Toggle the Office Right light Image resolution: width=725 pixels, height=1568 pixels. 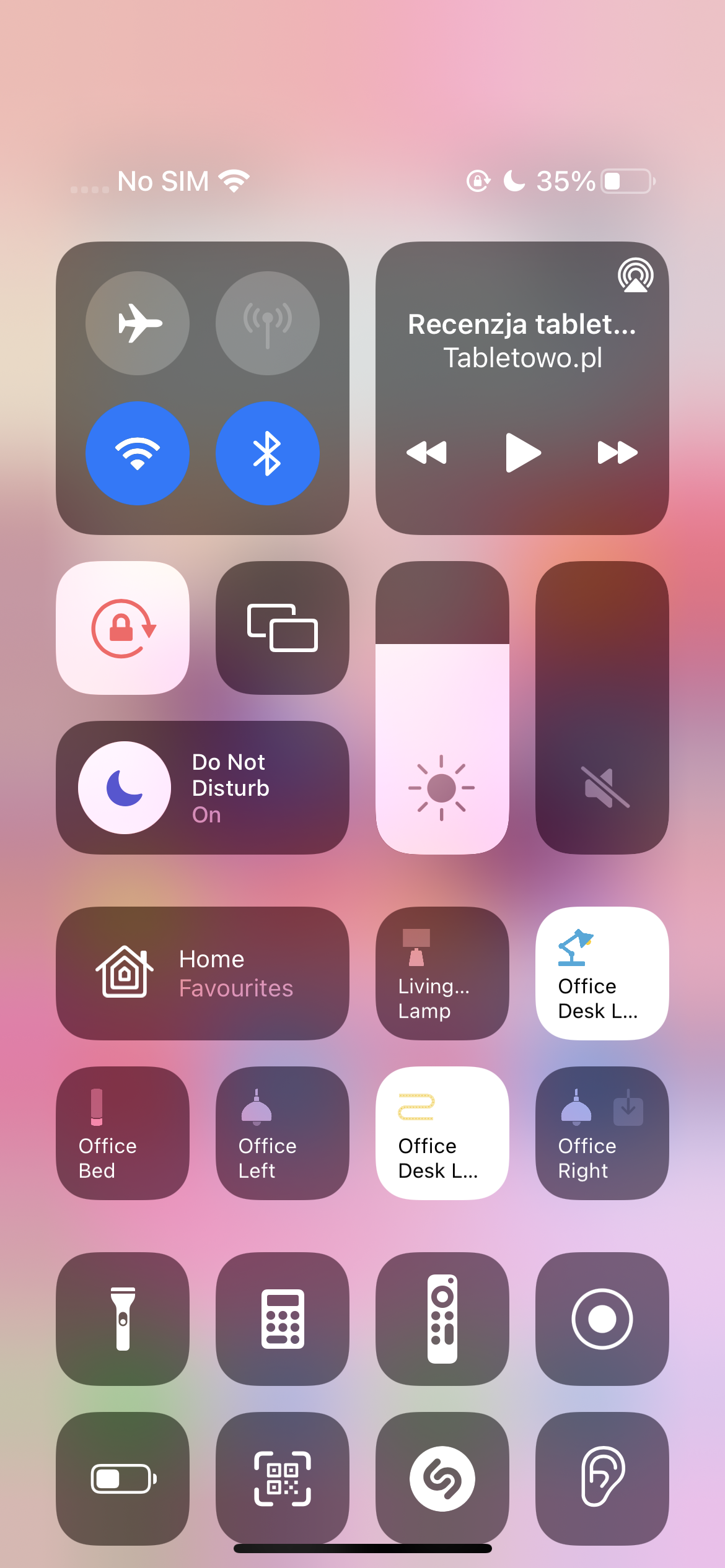click(602, 1133)
